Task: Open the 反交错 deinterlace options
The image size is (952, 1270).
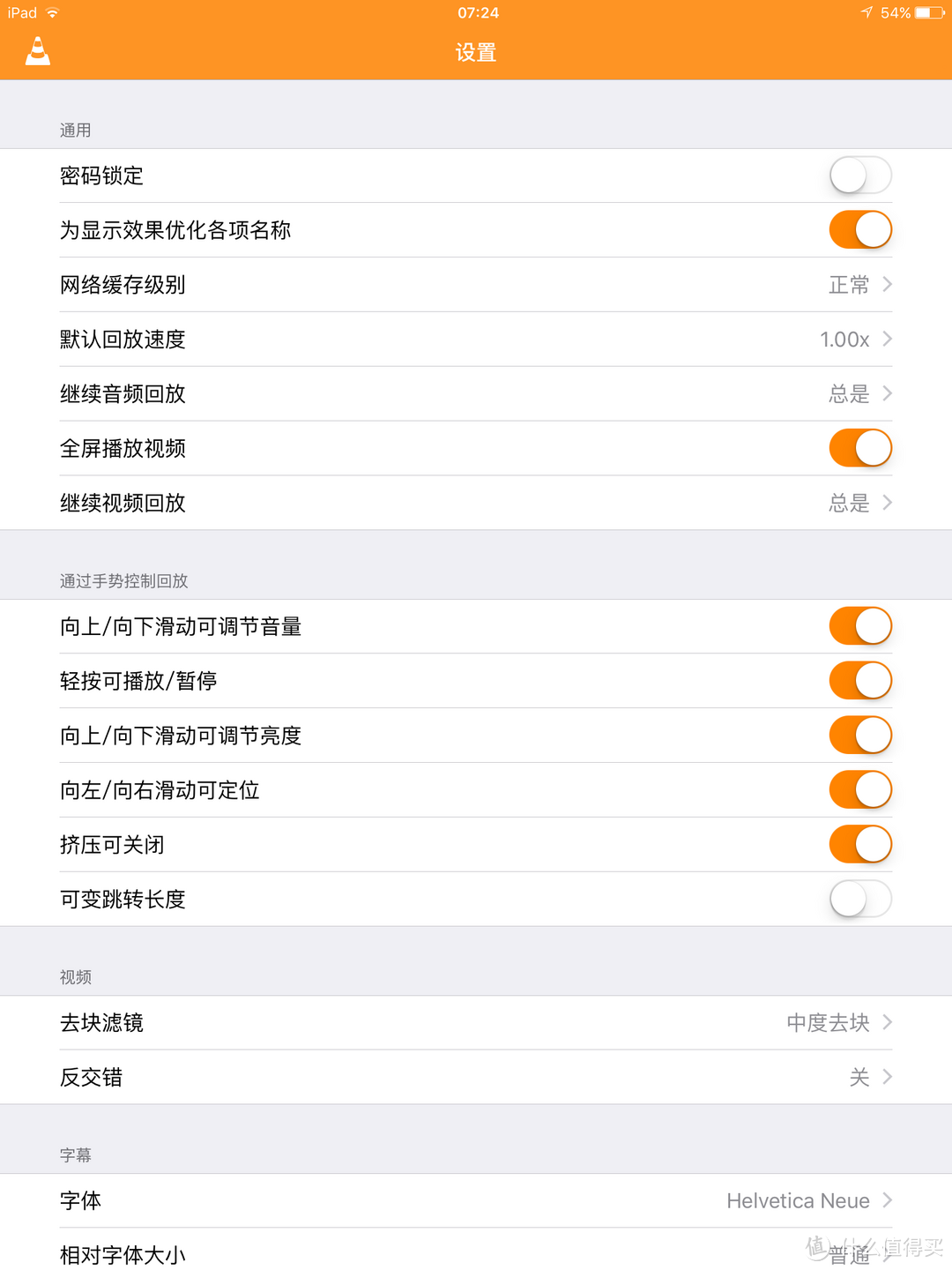Action: coord(476,1078)
